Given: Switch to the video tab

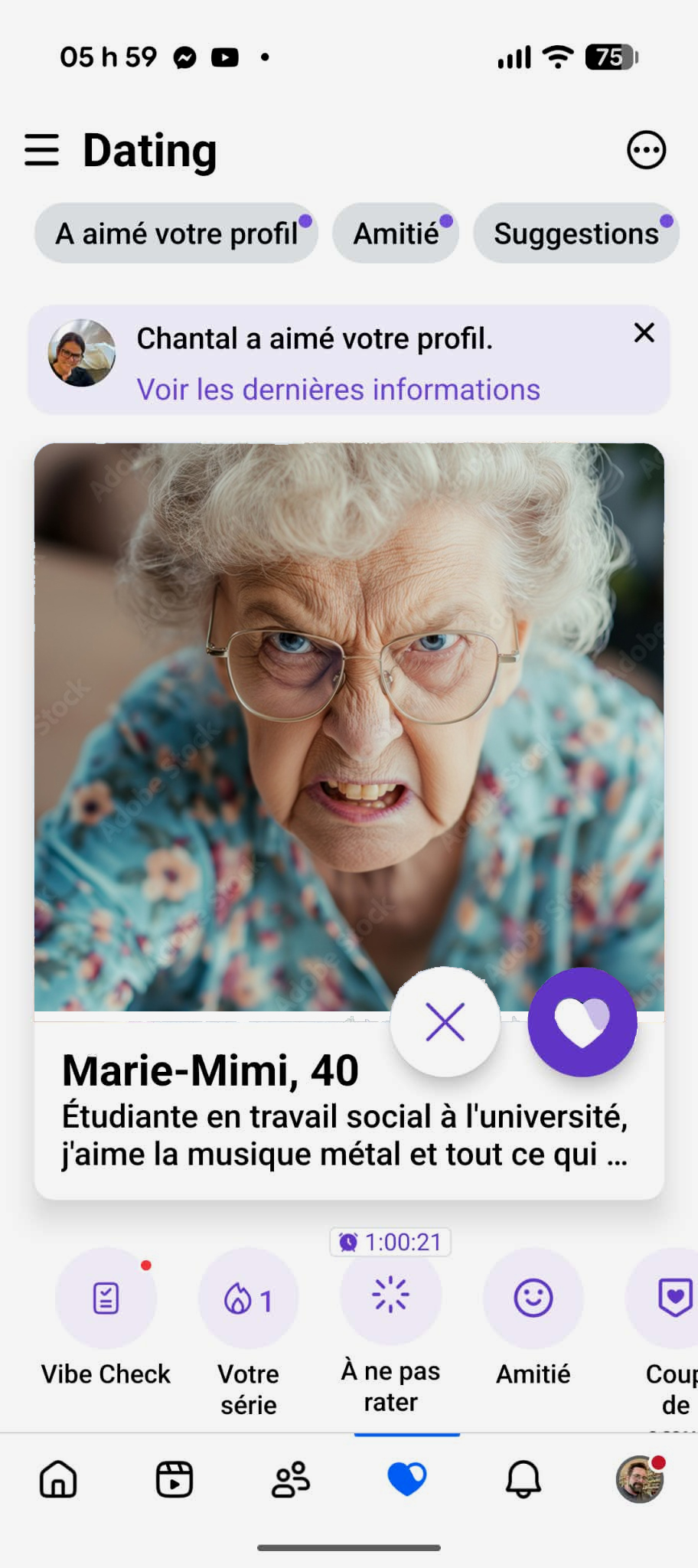Looking at the screenshot, I should pos(174,1479).
